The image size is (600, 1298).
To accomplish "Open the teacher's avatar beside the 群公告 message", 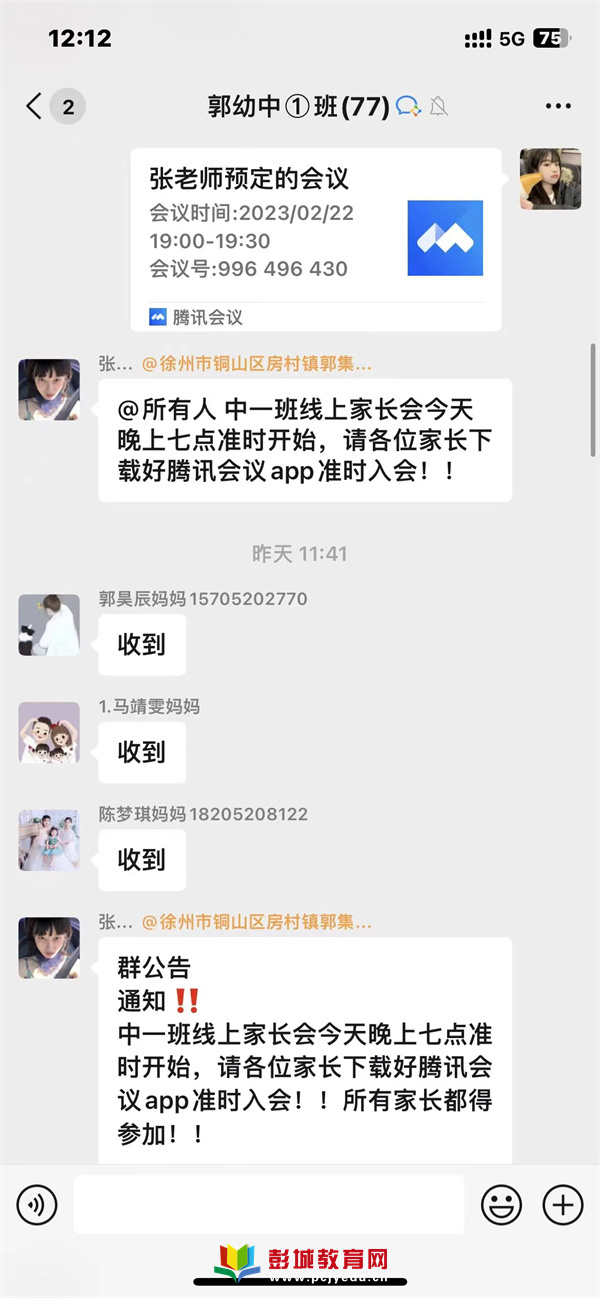I will click(x=49, y=947).
